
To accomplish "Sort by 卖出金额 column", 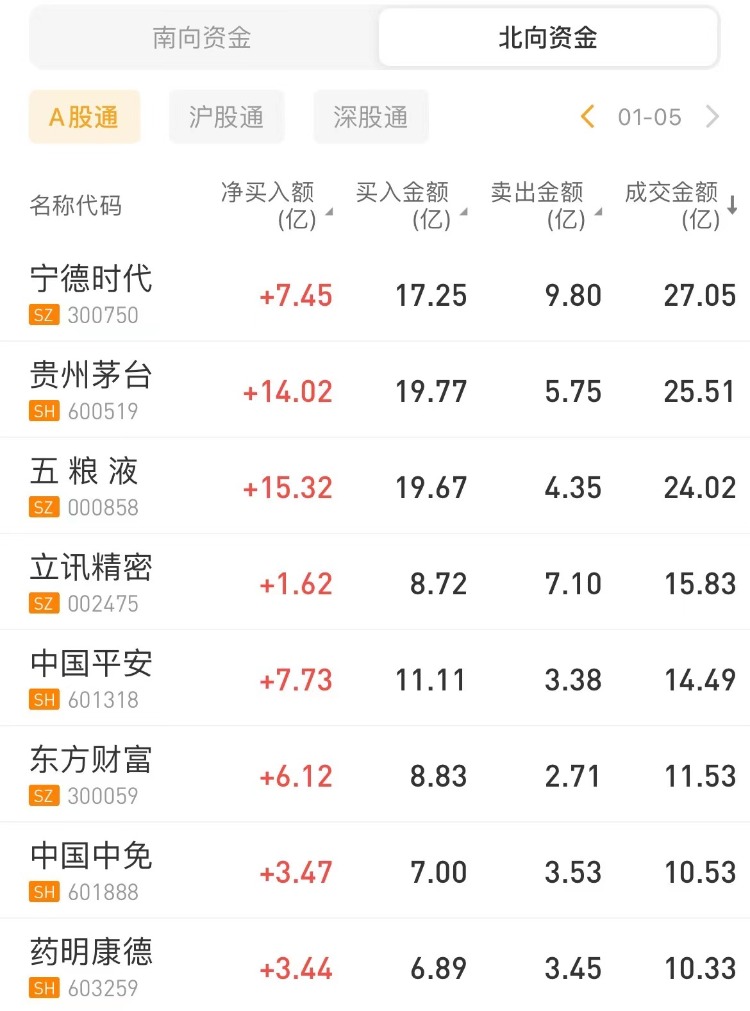I will 545,205.
